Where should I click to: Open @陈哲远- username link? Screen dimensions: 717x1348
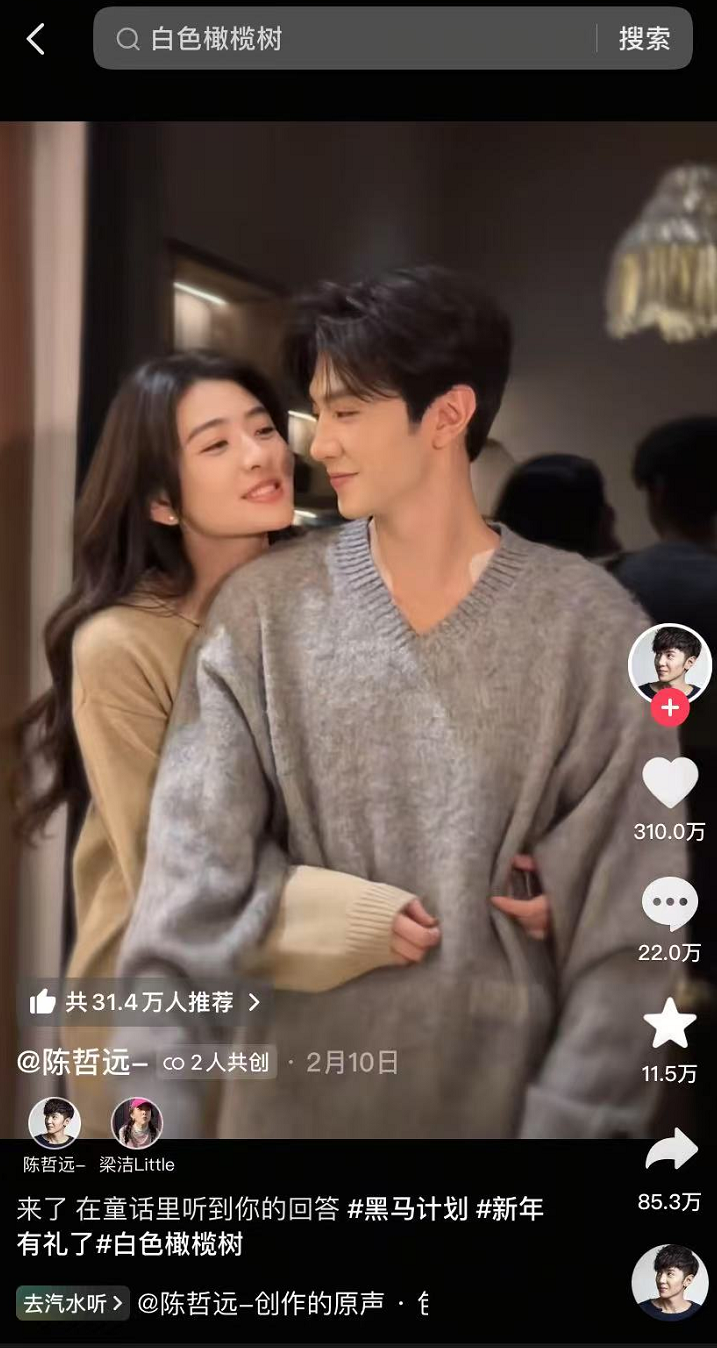coord(82,1062)
